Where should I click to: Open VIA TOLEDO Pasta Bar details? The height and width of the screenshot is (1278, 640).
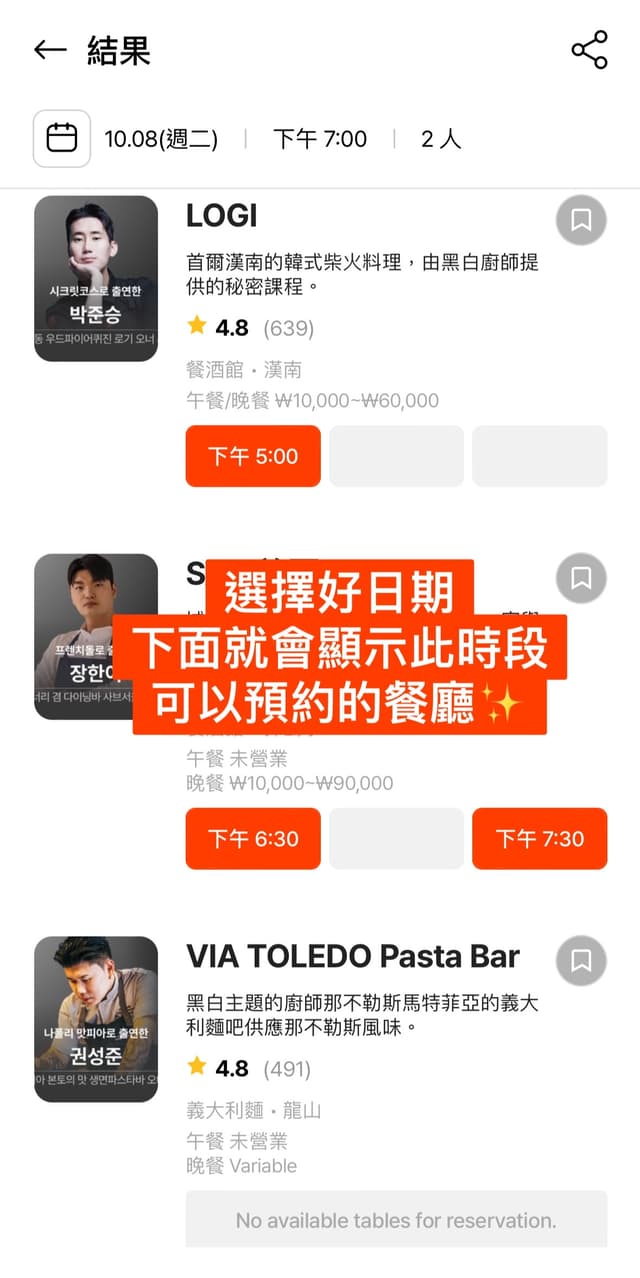click(x=353, y=957)
